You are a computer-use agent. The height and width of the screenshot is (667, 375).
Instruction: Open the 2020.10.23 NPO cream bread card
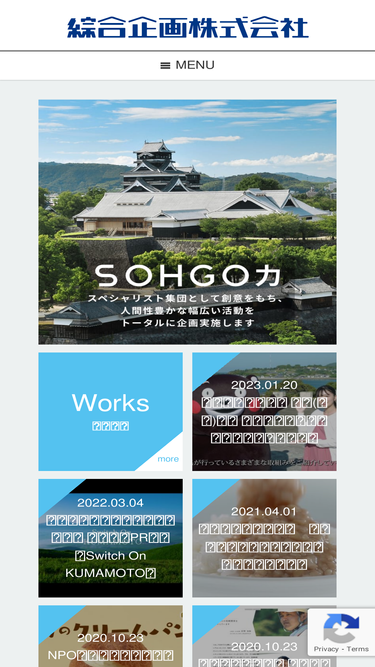point(111,636)
